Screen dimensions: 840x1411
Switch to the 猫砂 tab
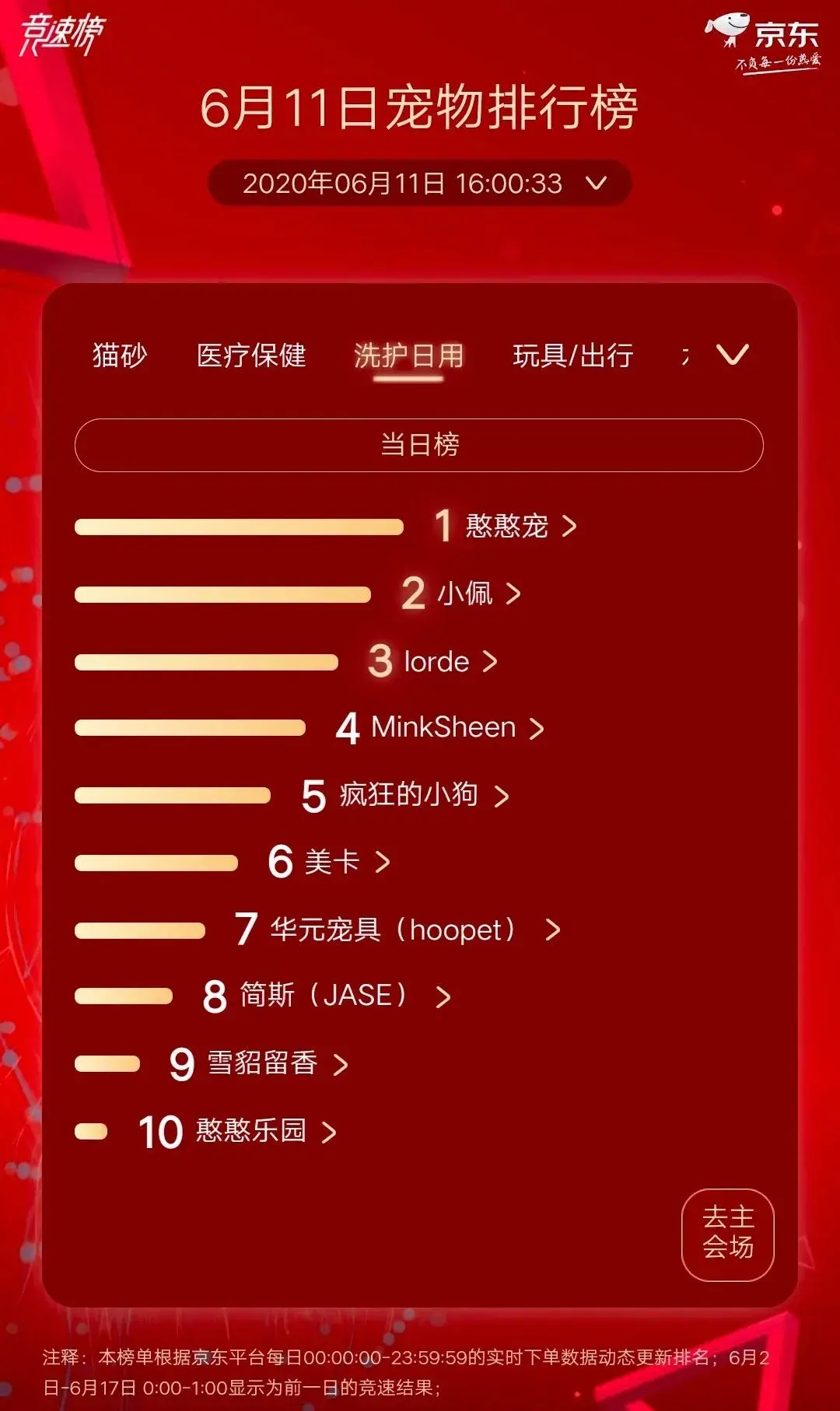[x=120, y=355]
